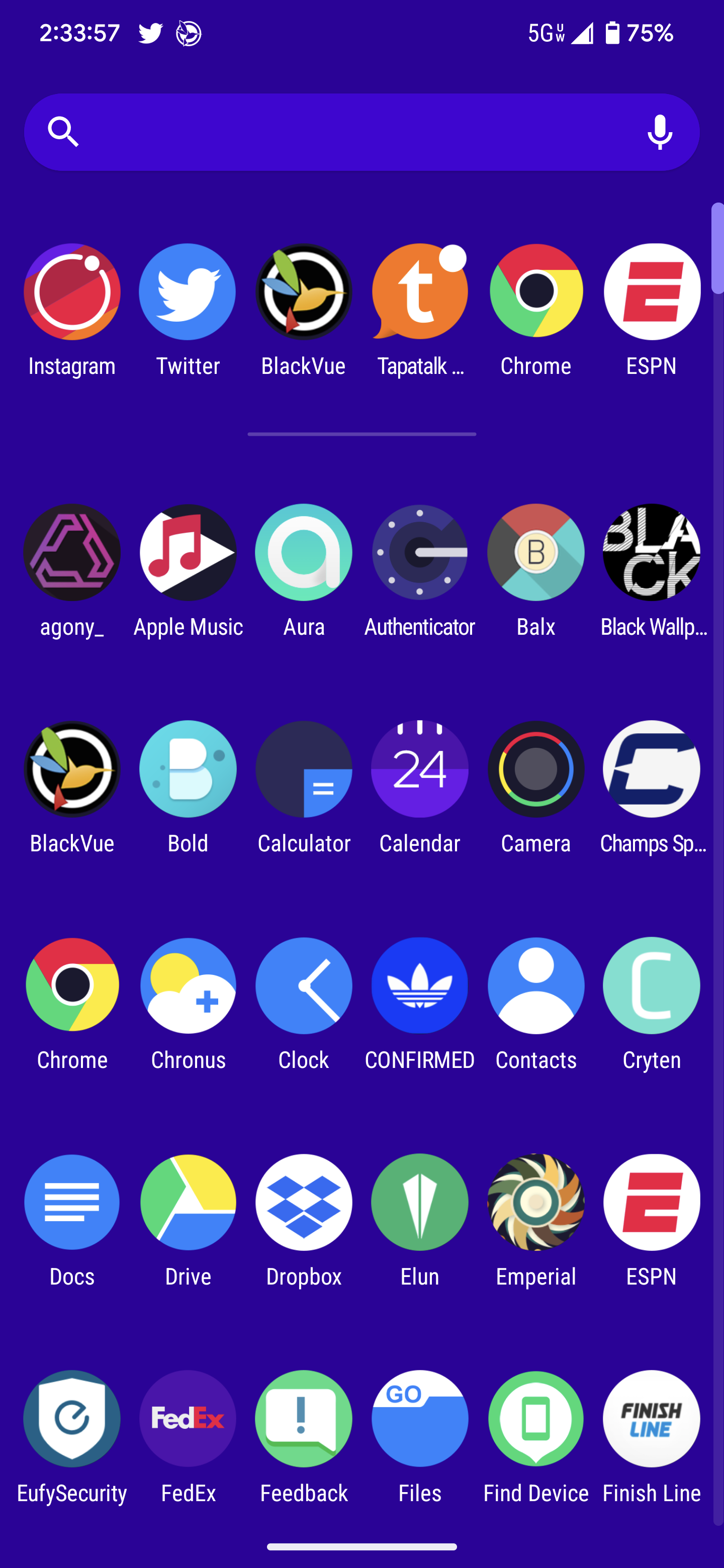Open Tapatalk from suggested apps

pyautogui.click(x=419, y=292)
